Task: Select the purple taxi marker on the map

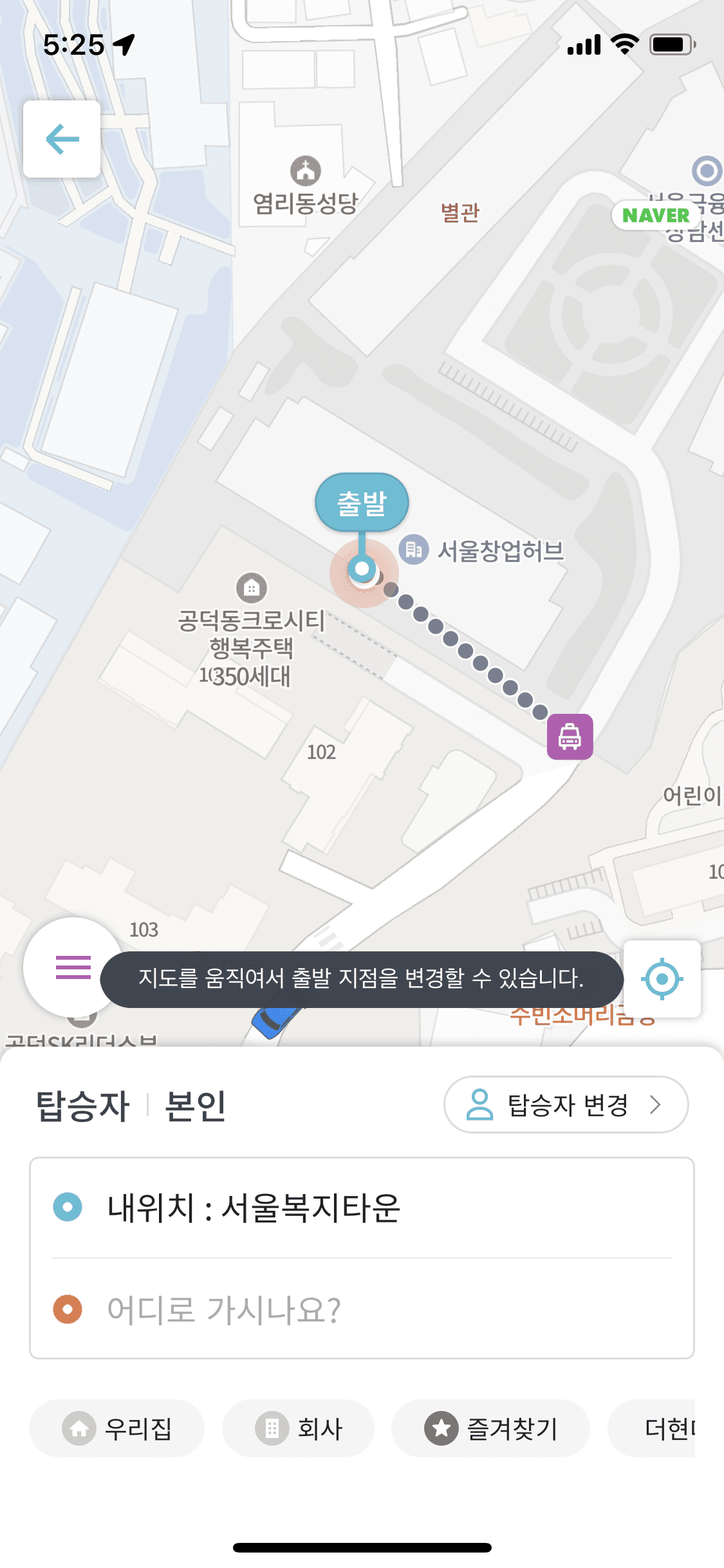Action: [569, 736]
